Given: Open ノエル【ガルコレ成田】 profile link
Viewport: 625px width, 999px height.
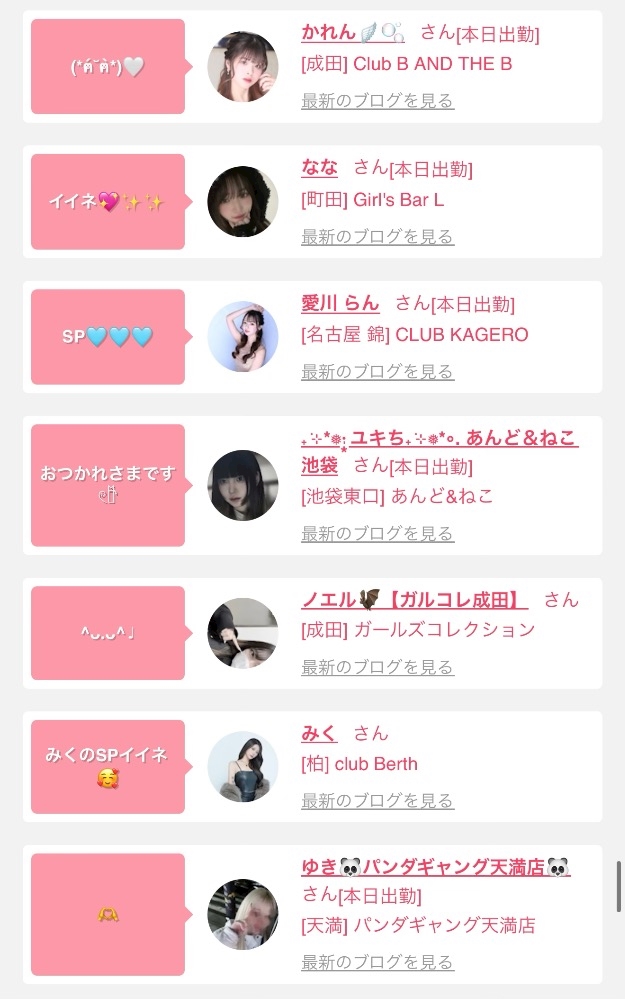Looking at the screenshot, I should click(x=414, y=600).
